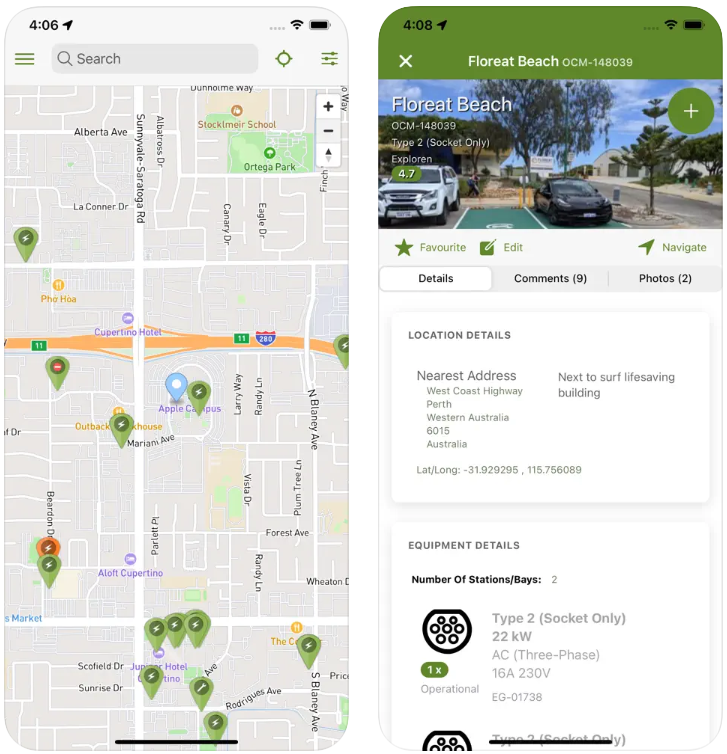
Task: Open the hamburger menu
Action: (25, 59)
